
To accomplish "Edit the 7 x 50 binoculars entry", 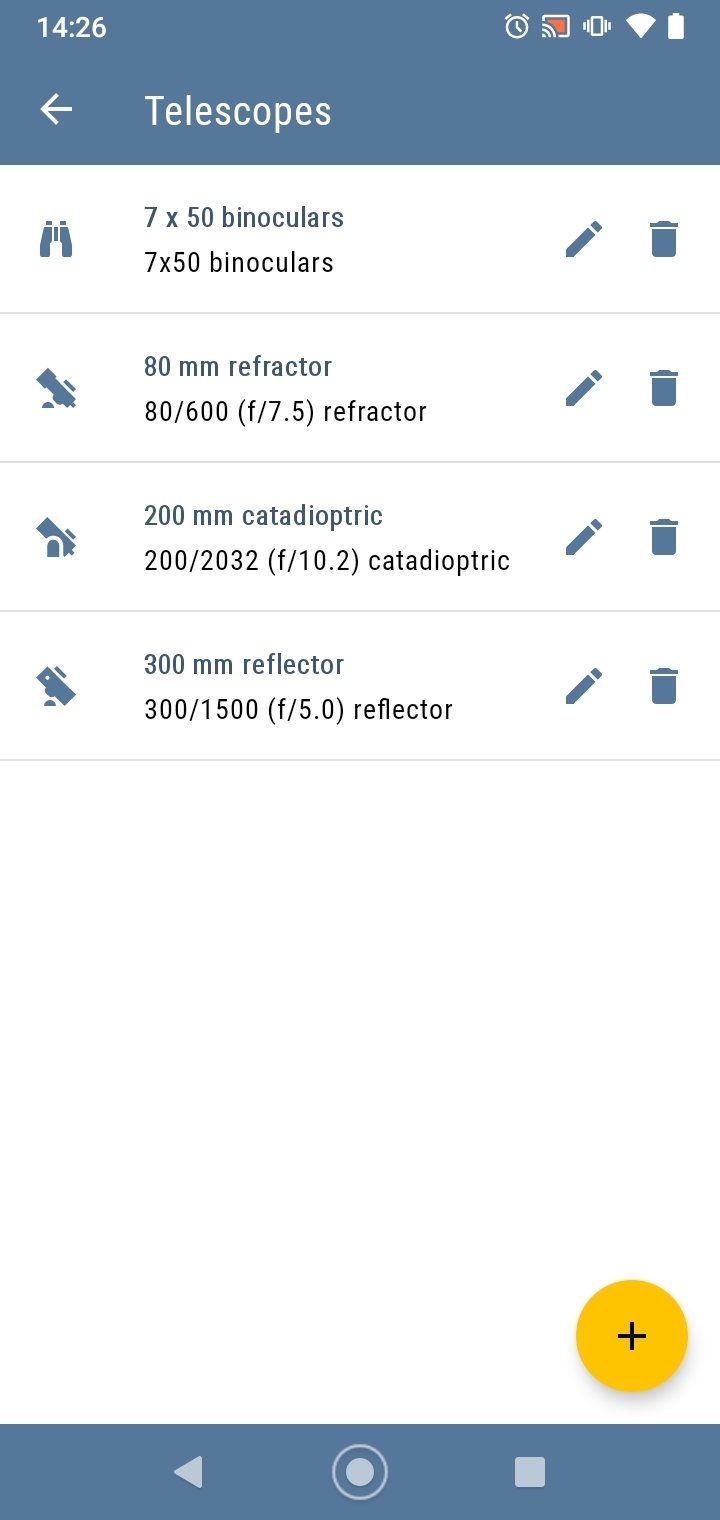I will click(x=584, y=239).
